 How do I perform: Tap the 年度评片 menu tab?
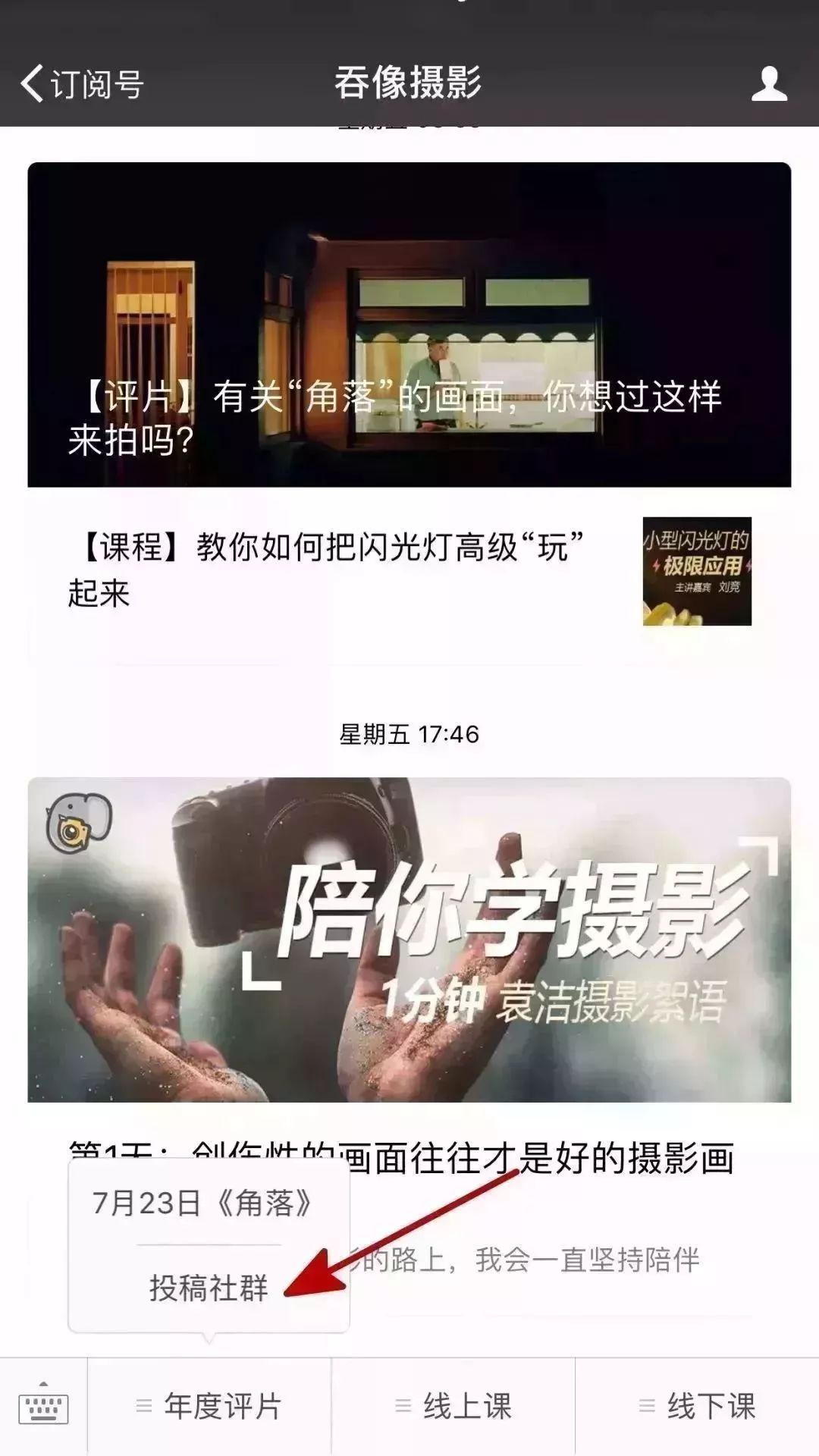pos(209,1406)
